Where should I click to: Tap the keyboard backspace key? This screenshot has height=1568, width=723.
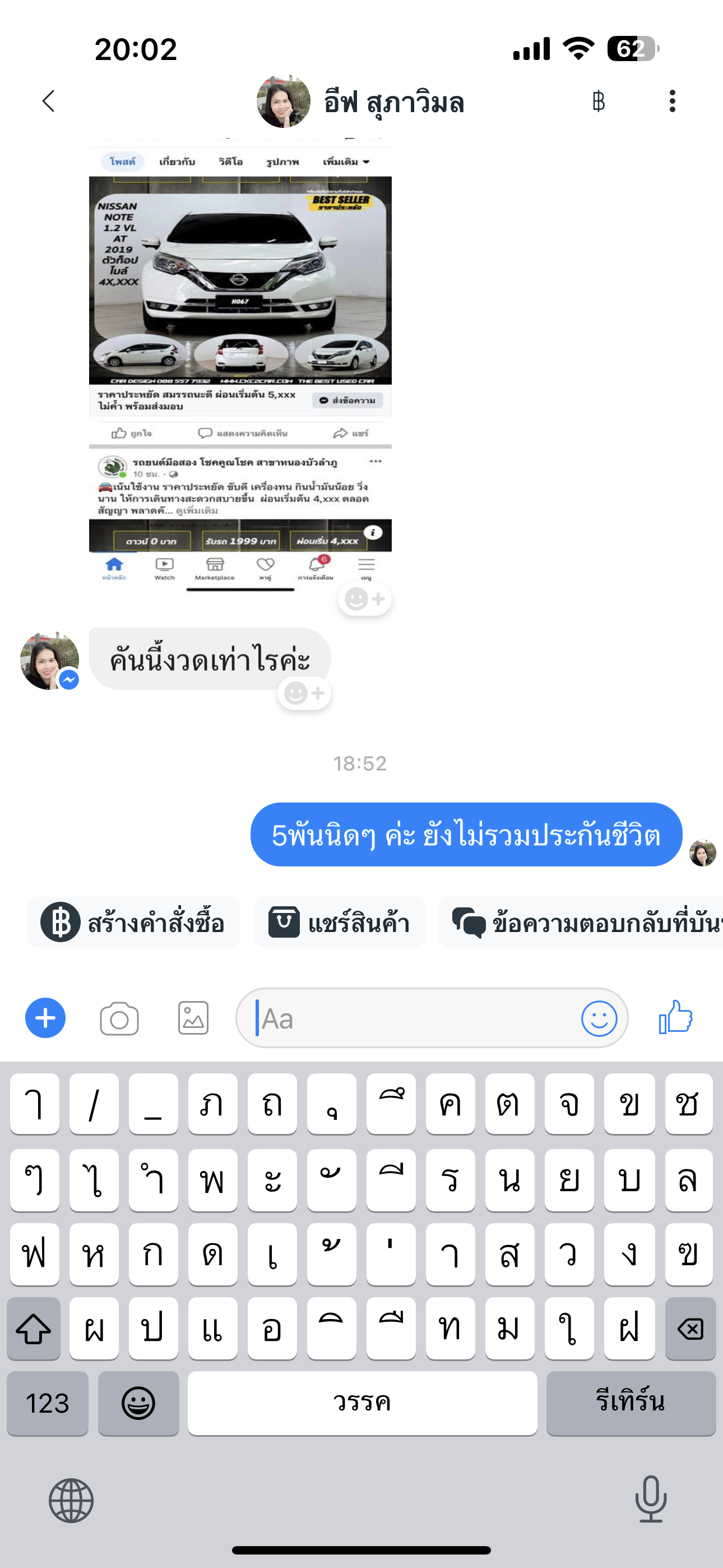(690, 1327)
